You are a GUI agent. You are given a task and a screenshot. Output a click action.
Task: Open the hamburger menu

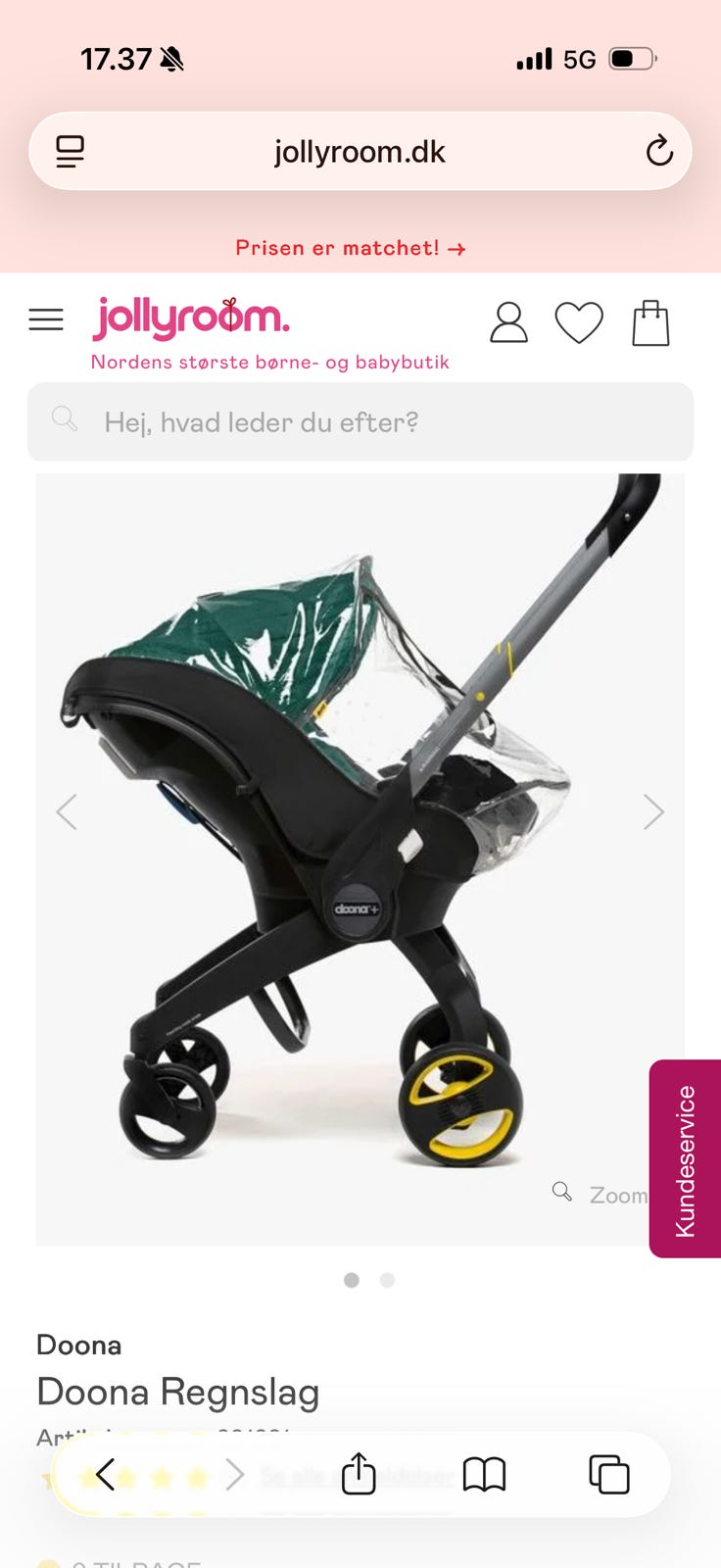point(46,319)
